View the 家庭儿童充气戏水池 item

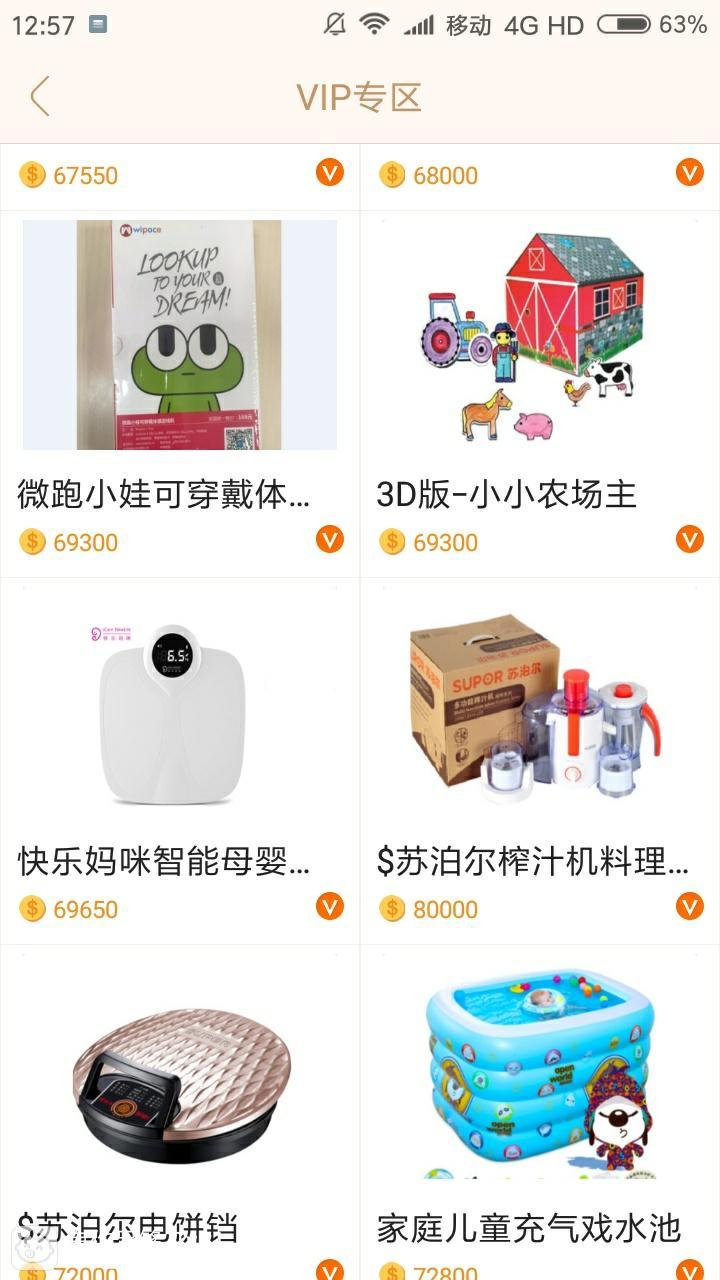coord(540,1100)
